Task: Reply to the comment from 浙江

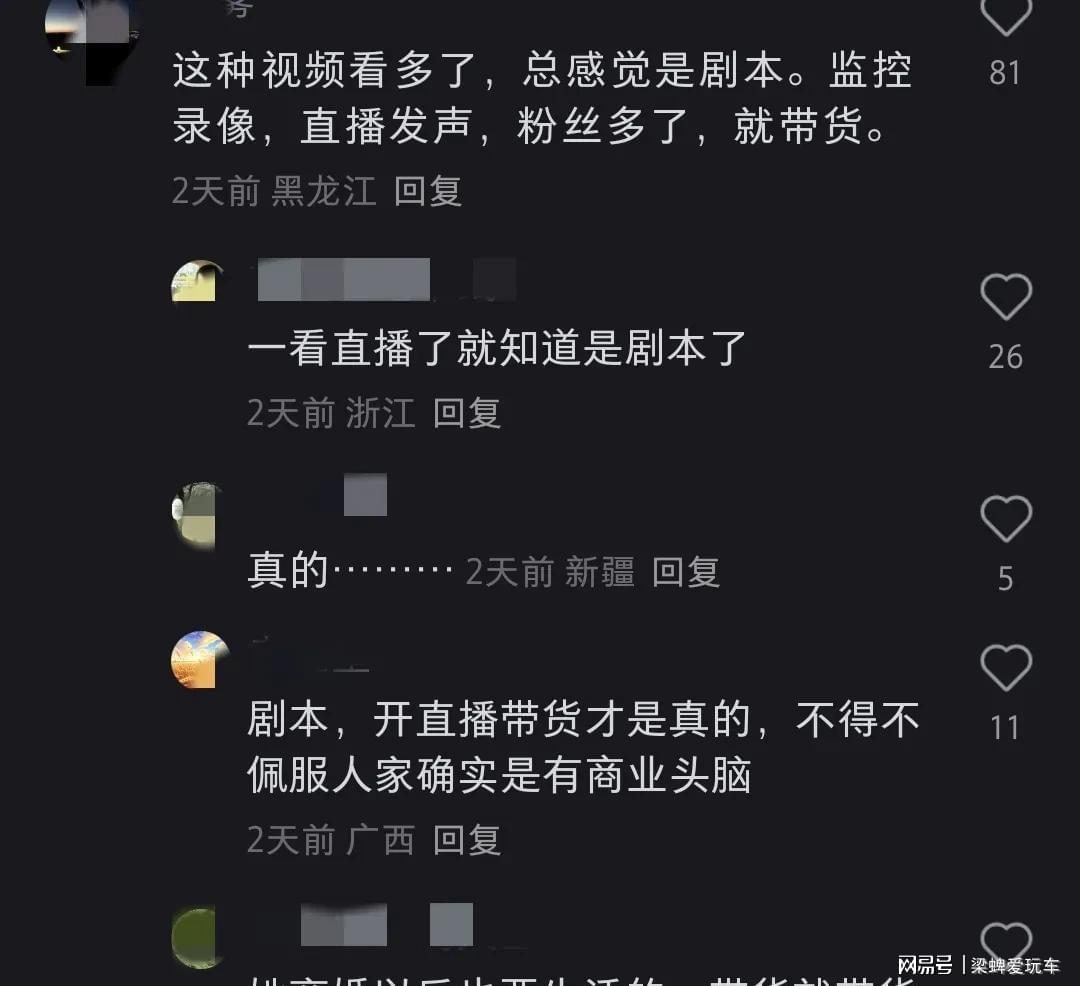Action: pyautogui.click(x=466, y=412)
